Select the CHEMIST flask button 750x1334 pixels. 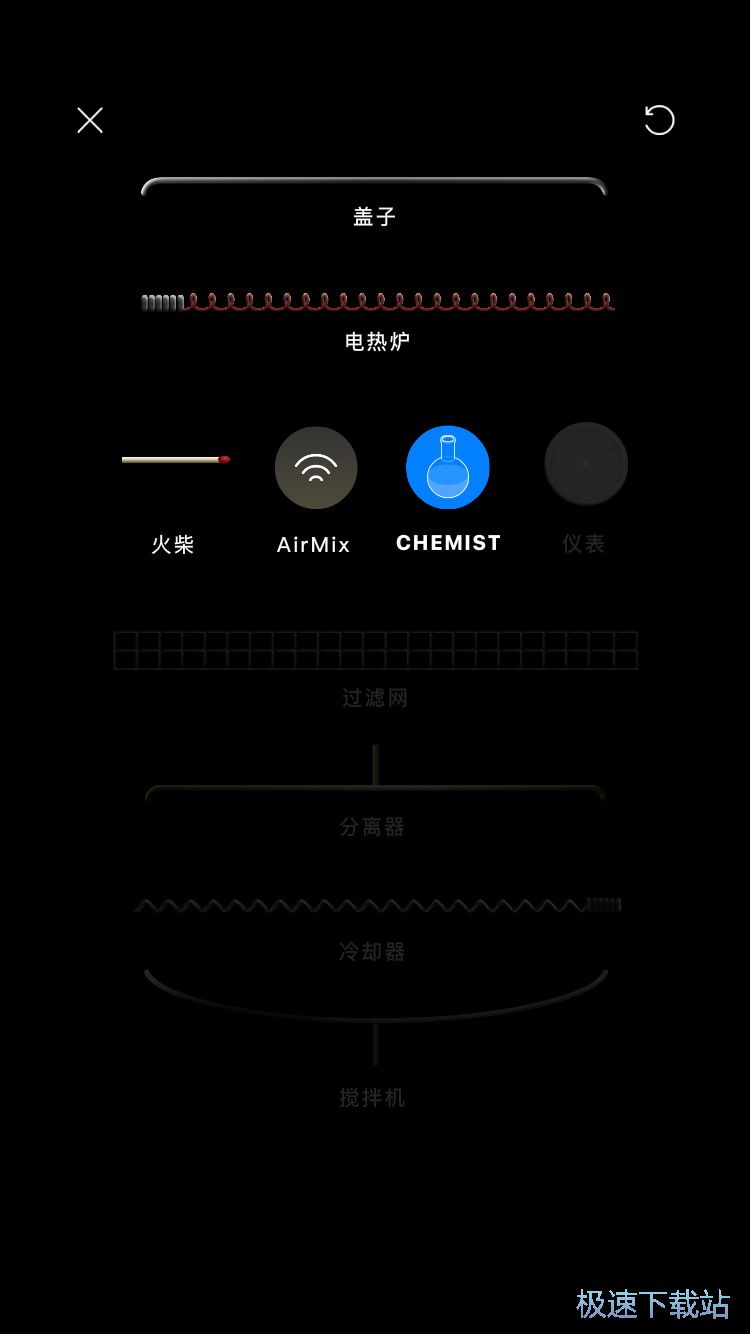pyautogui.click(x=447, y=468)
